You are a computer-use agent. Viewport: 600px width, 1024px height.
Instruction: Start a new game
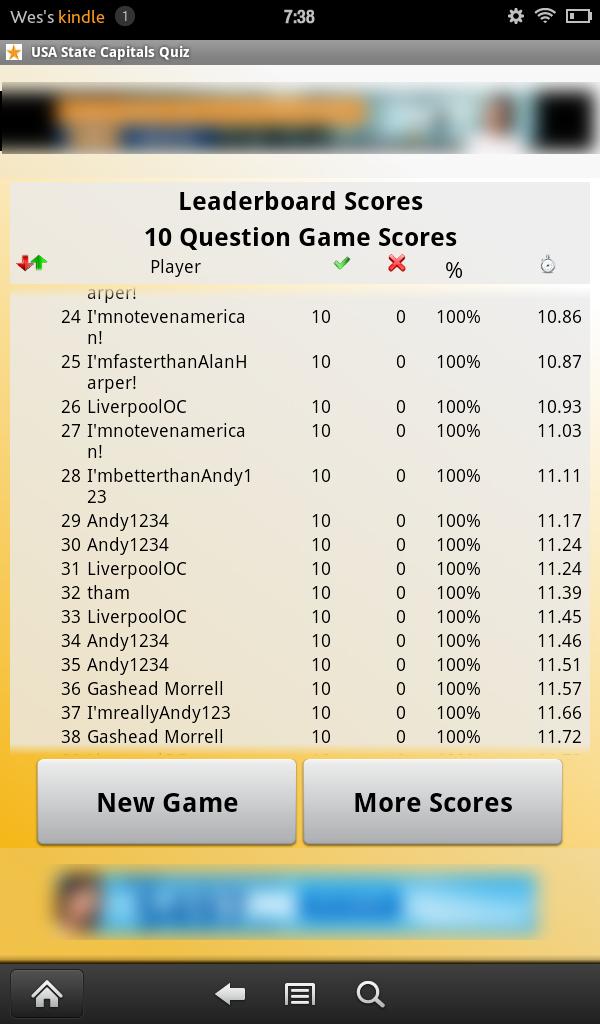167,802
